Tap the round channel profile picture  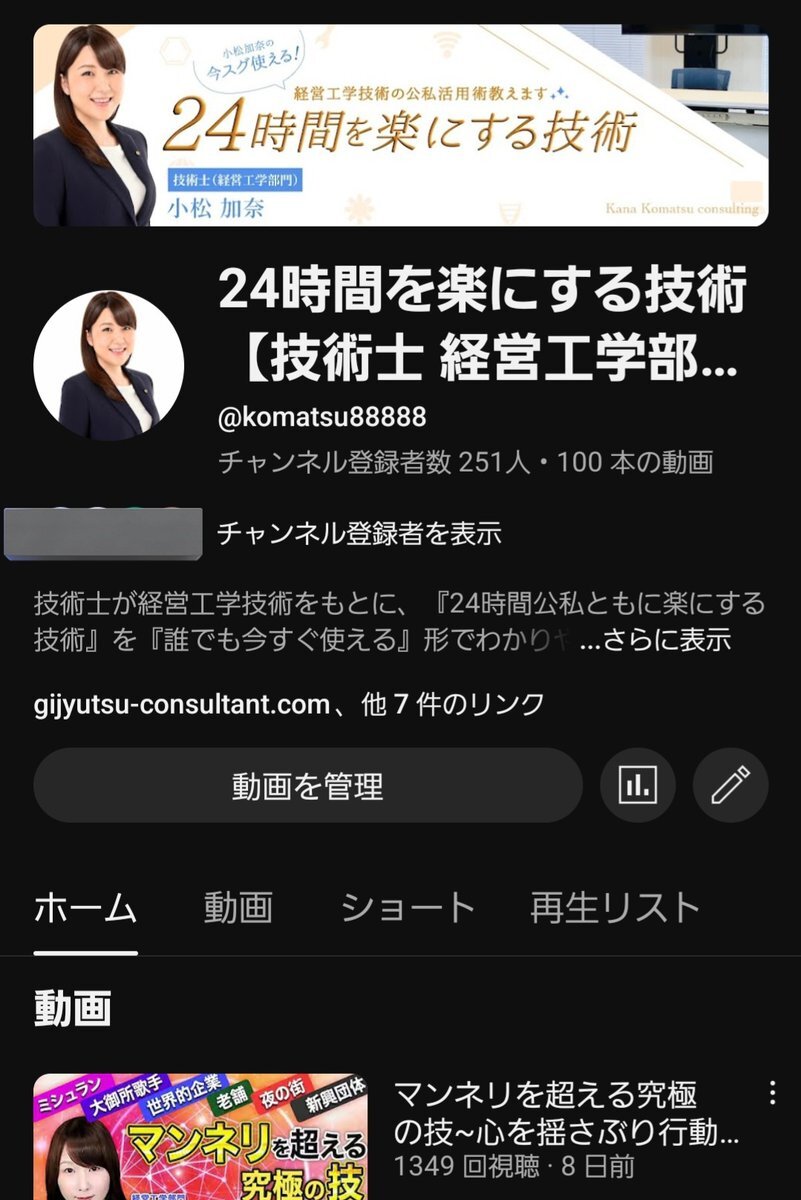[108, 366]
